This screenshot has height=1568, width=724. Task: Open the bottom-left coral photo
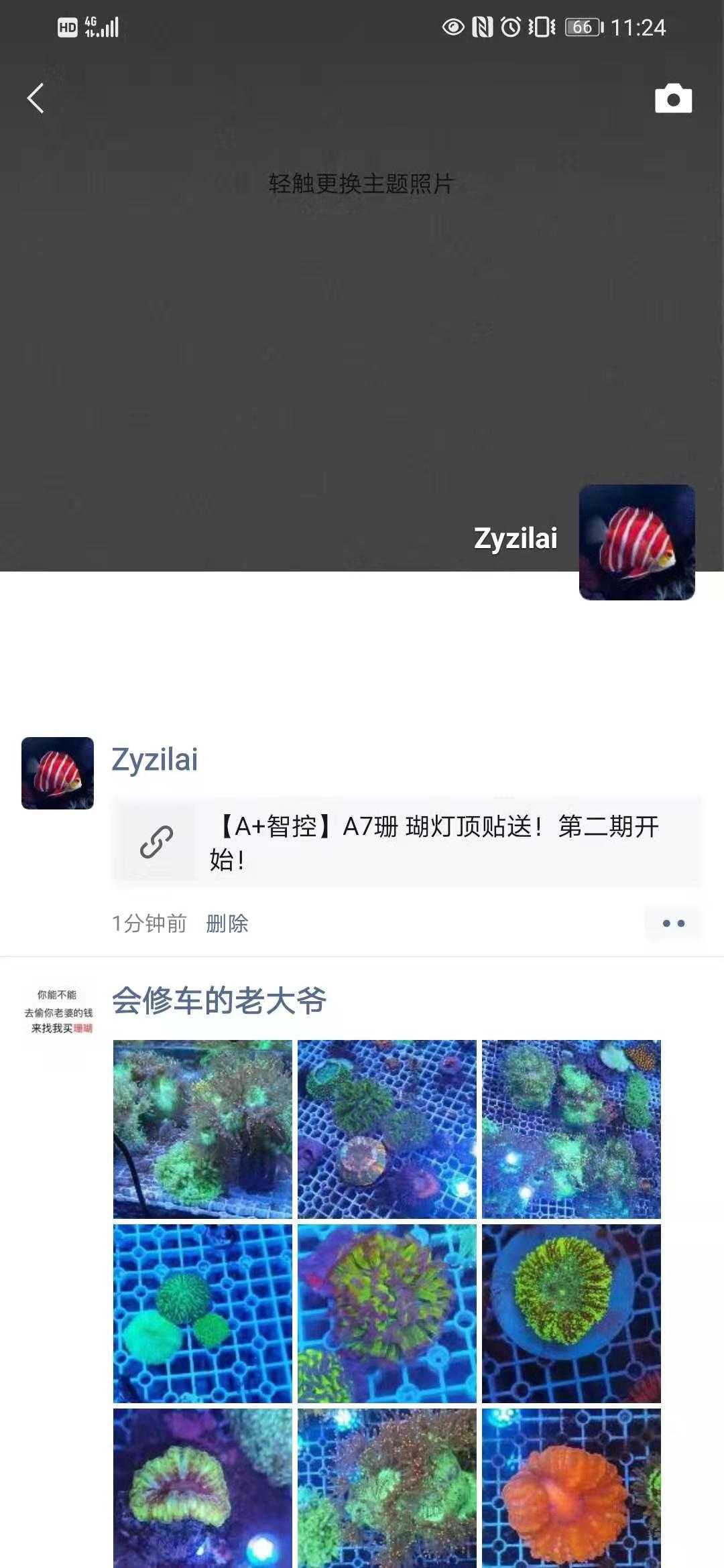pyautogui.click(x=202, y=1488)
